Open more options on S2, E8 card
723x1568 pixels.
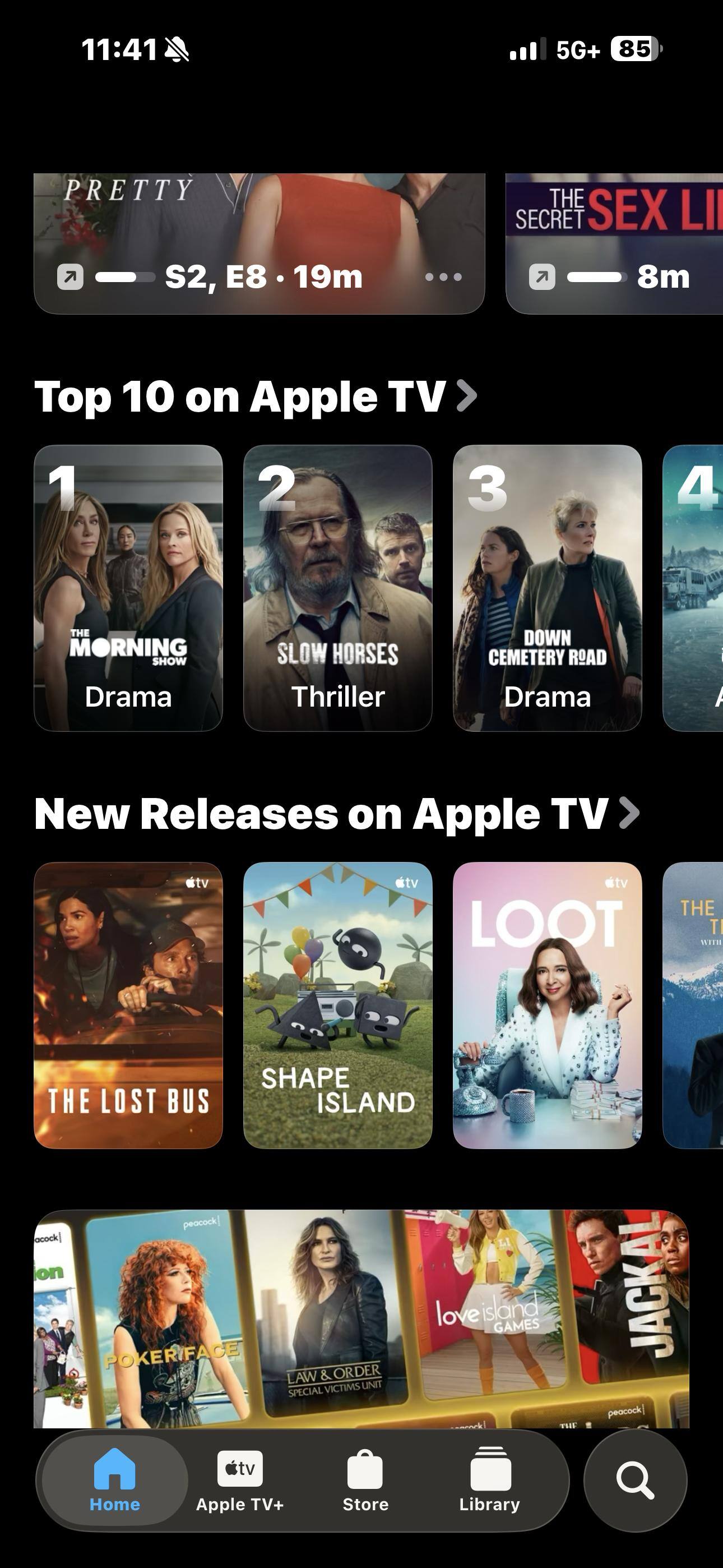pos(443,277)
